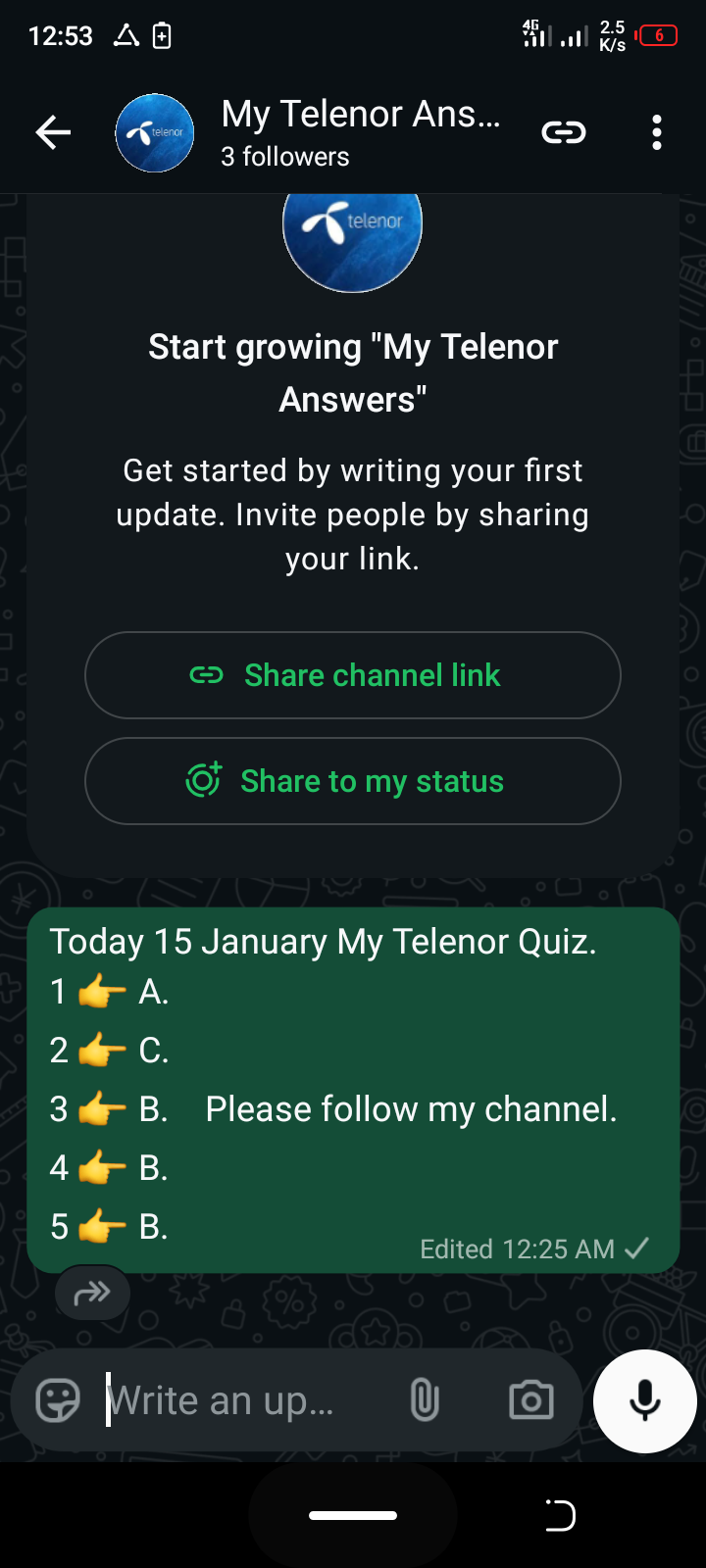Select Share to my status
The image size is (706, 1568).
pyautogui.click(x=353, y=781)
